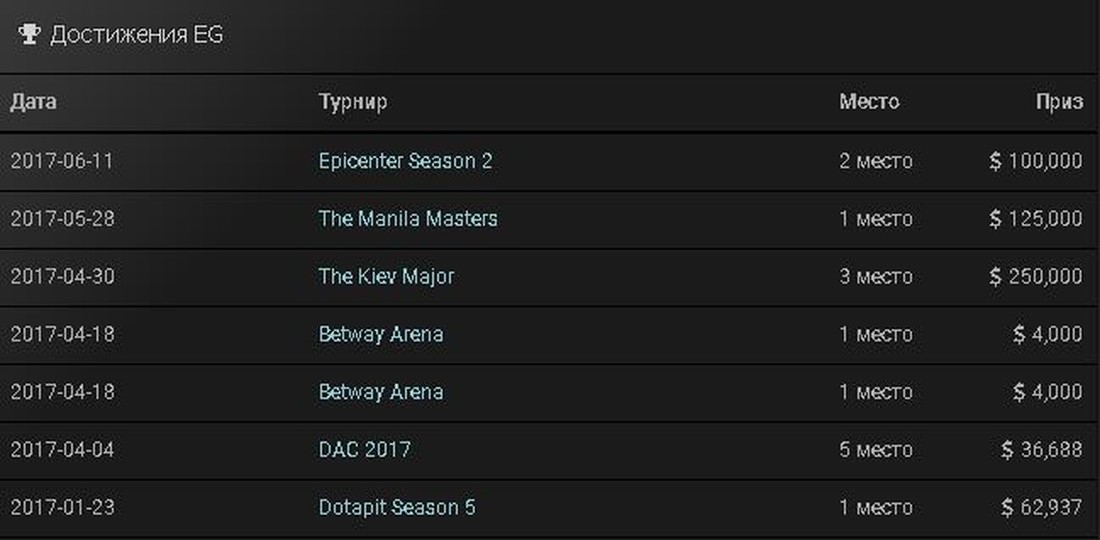This screenshot has width=1100, height=540.
Task: Open The Manila Masters tournament link
Action: [x=407, y=219]
